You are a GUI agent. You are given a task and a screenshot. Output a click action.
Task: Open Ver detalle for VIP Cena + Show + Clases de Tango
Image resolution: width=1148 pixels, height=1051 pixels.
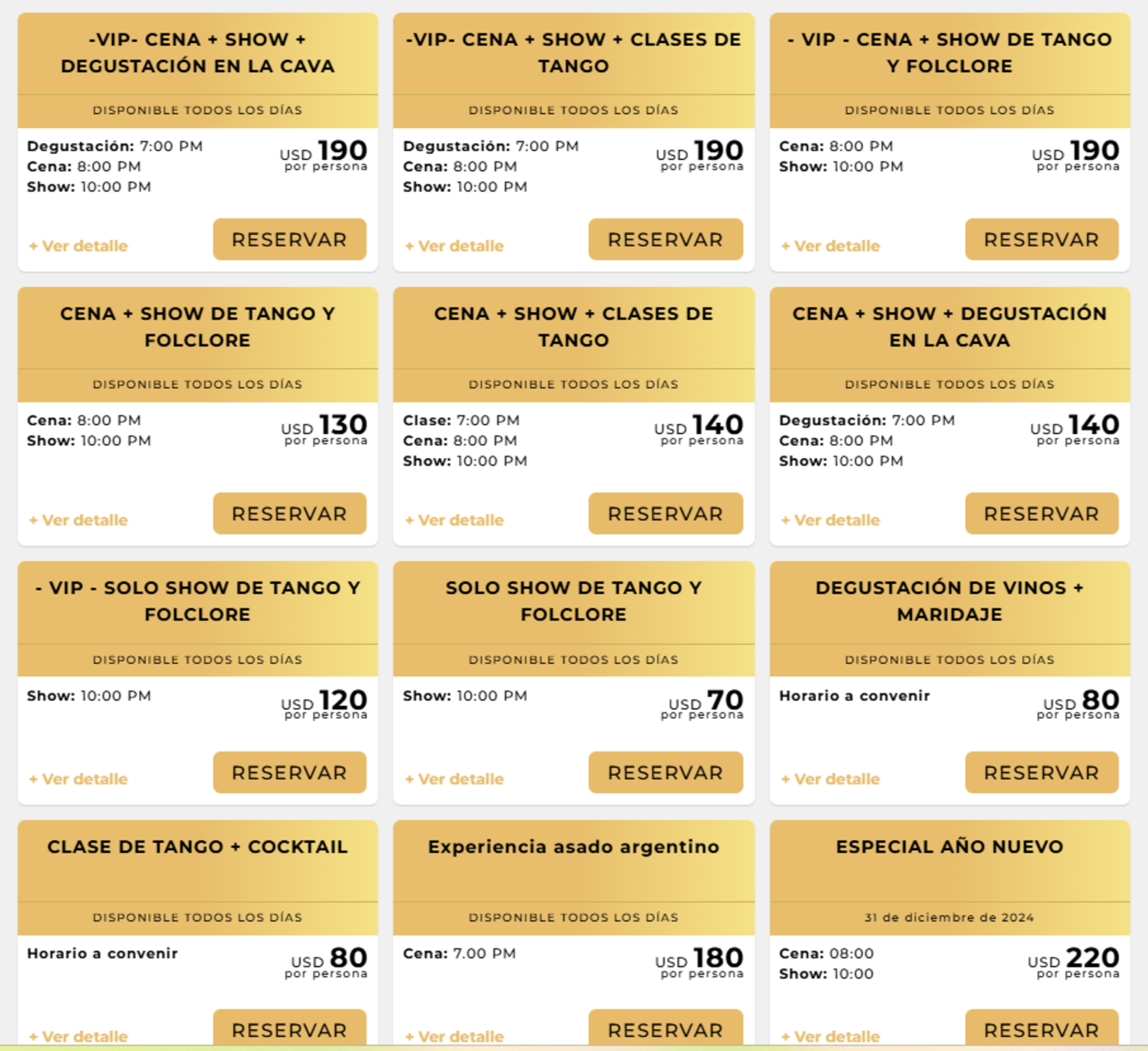pyautogui.click(x=454, y=246)
